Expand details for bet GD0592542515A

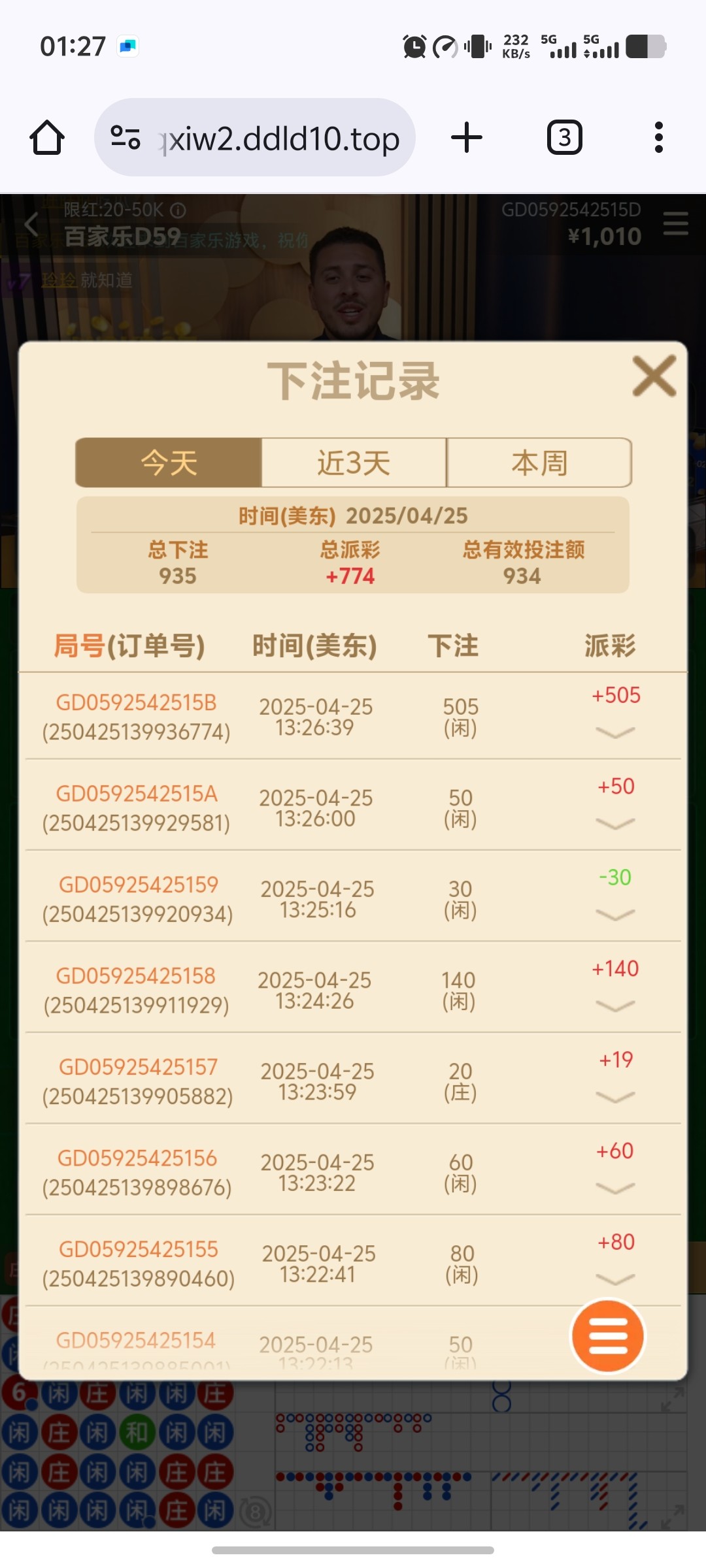tap(615, 823)
